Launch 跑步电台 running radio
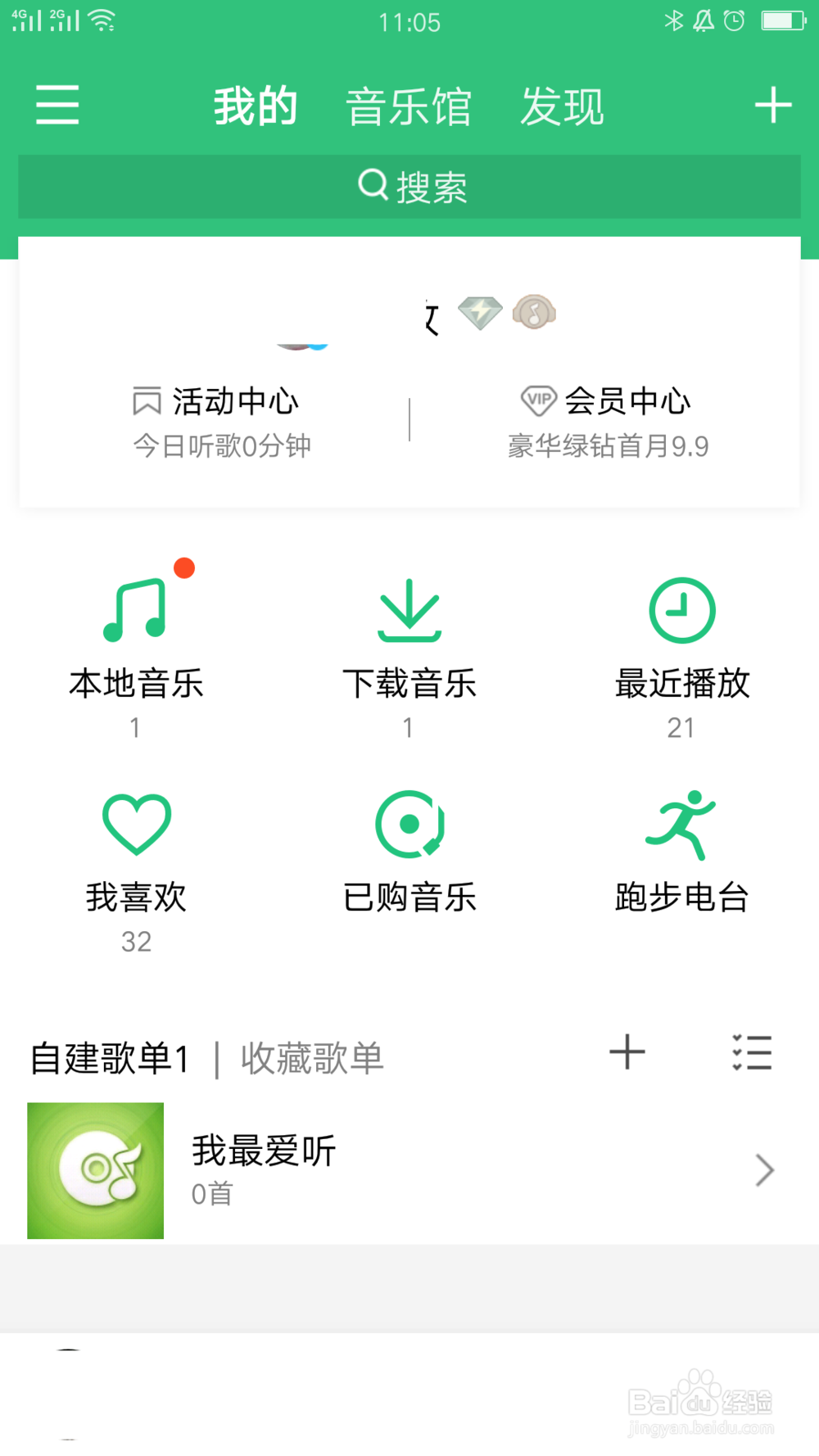 click(682, 852)
